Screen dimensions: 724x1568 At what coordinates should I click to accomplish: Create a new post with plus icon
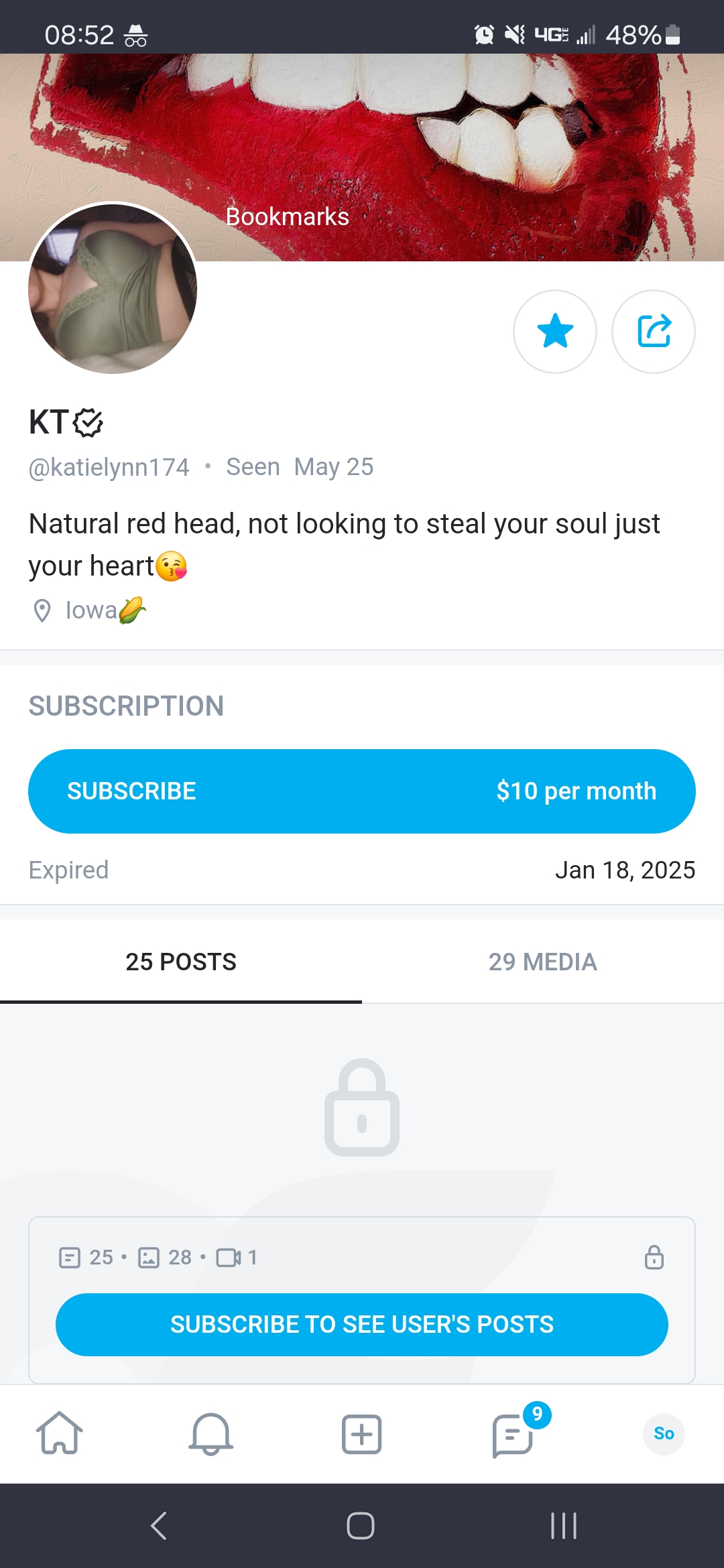pyautogui.click(x=362, y=1434)
